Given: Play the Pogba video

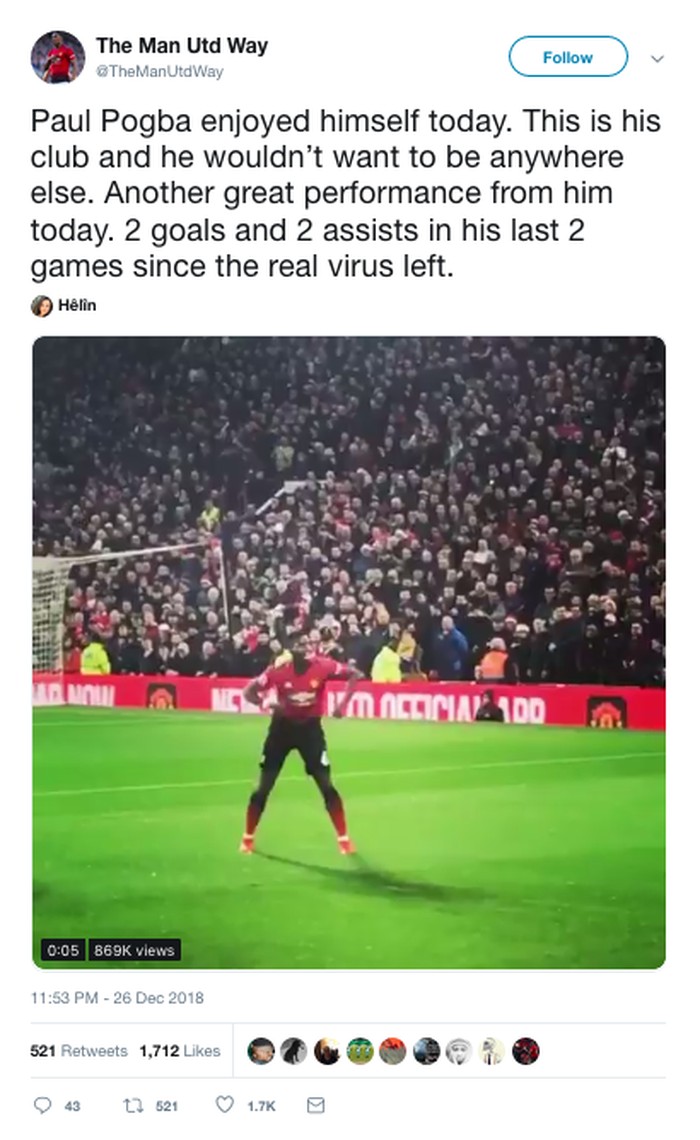Looking at the screenshot, I should (348, 652).
